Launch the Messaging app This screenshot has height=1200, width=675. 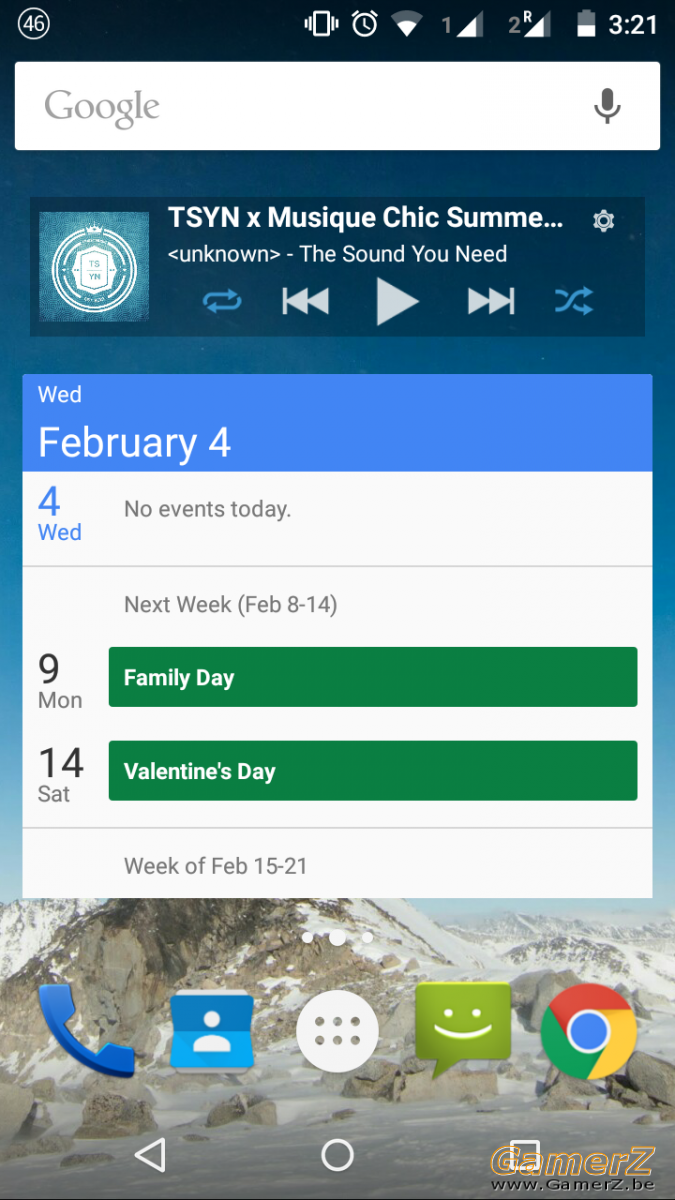463,1029
